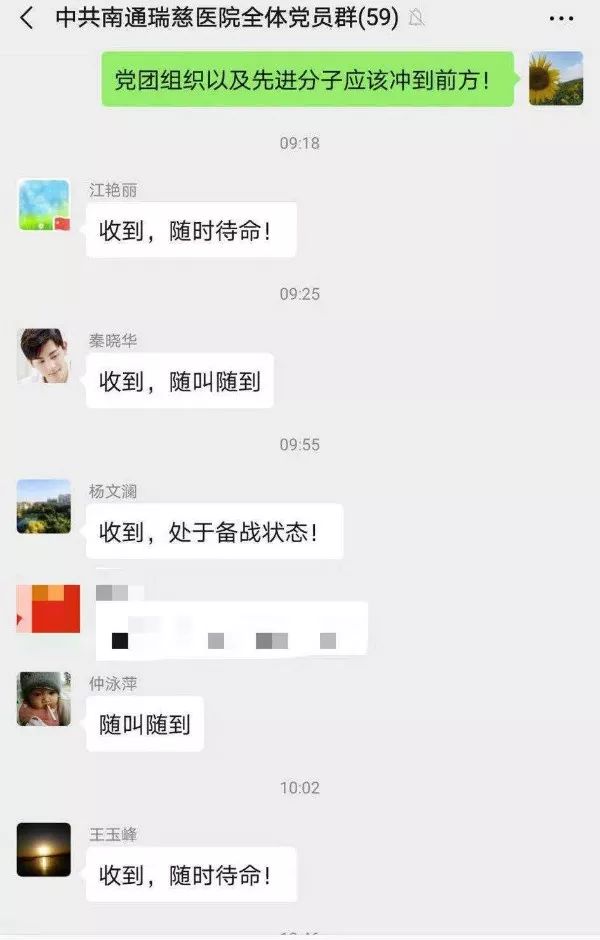View 秦晓华's profile avatar
Image resolution: width=600 pixels, height=940 pixels.
pos(44,356)
